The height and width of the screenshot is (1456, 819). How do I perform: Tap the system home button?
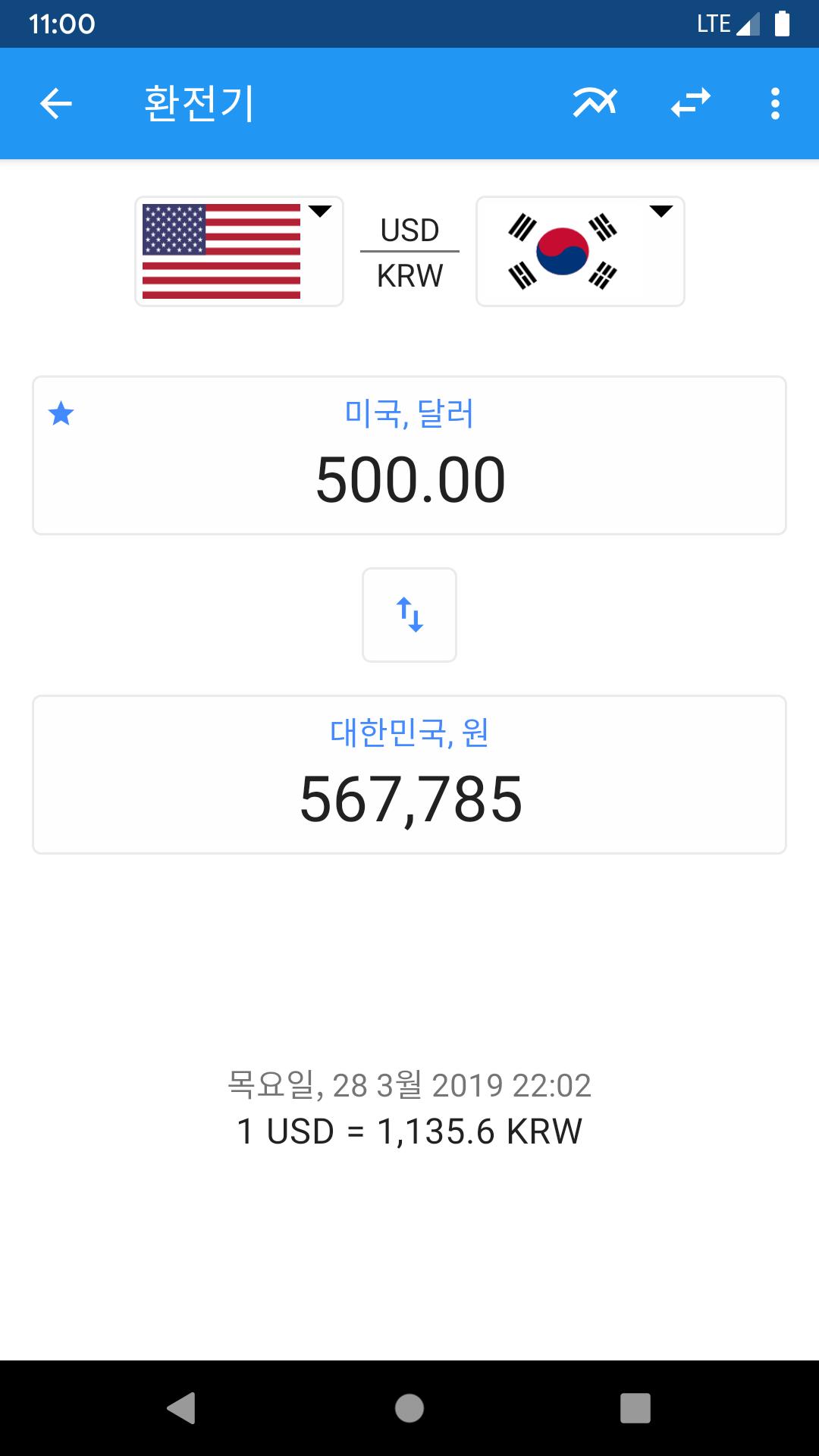coord(409,1408)
